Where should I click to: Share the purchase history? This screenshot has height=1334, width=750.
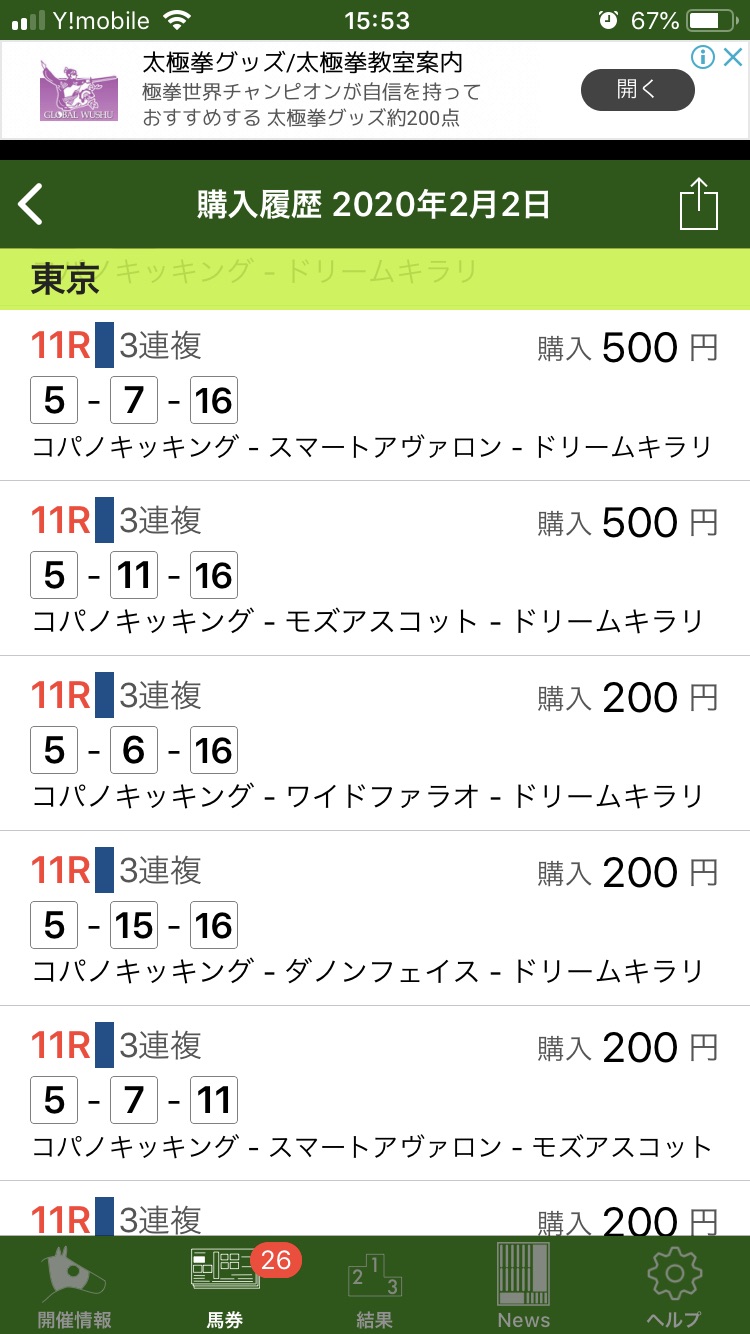pos(698,205)
